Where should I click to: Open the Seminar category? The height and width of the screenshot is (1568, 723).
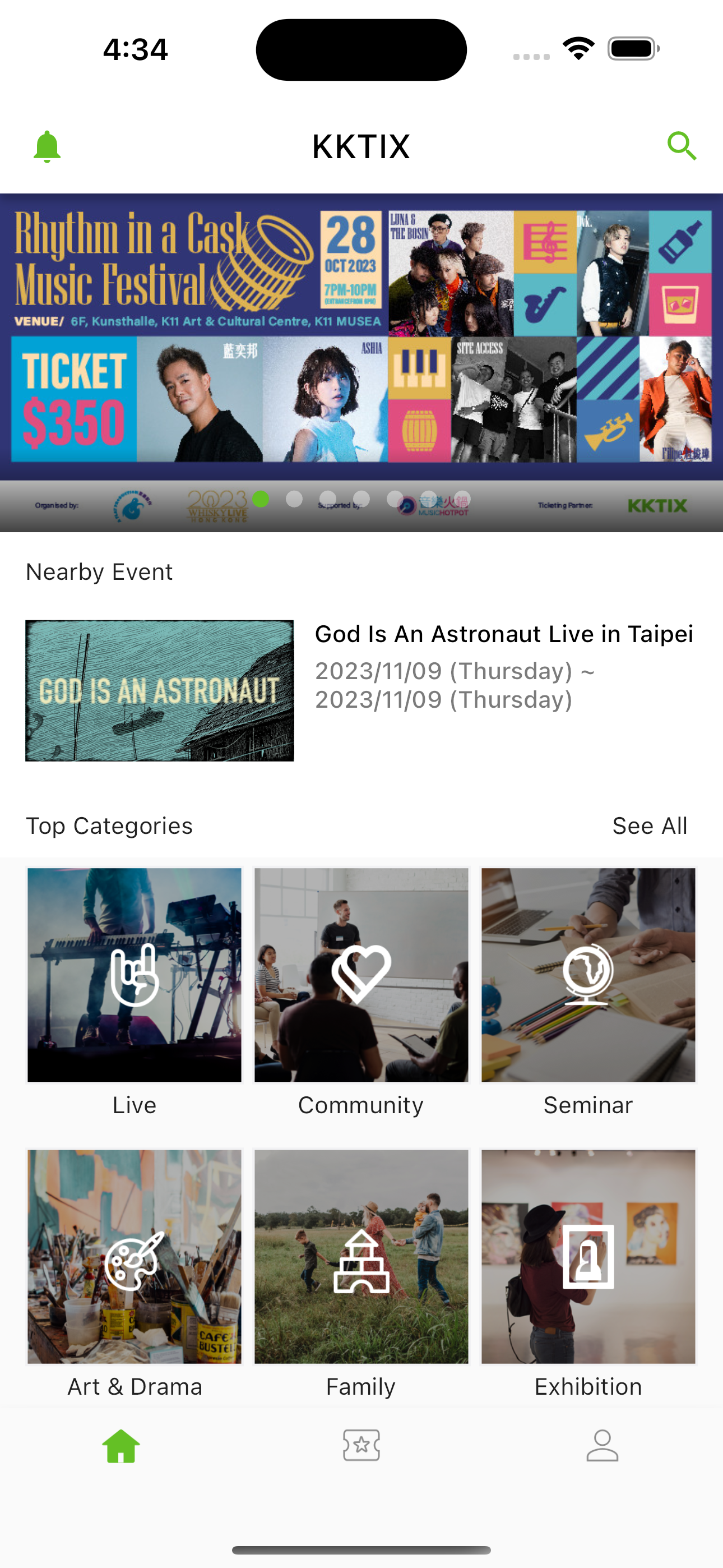pos(588,992)
